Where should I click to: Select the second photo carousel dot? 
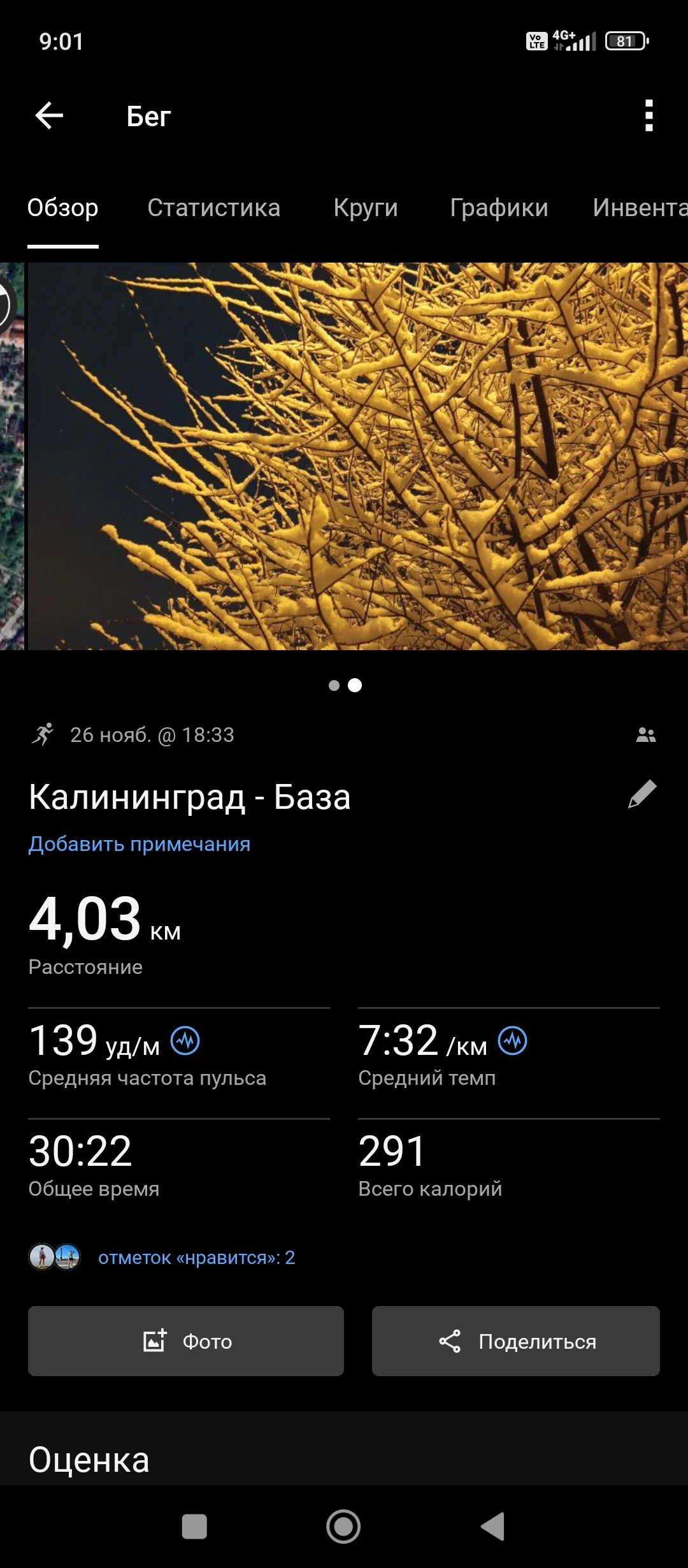pyautogui.click(x=355, y=686)
